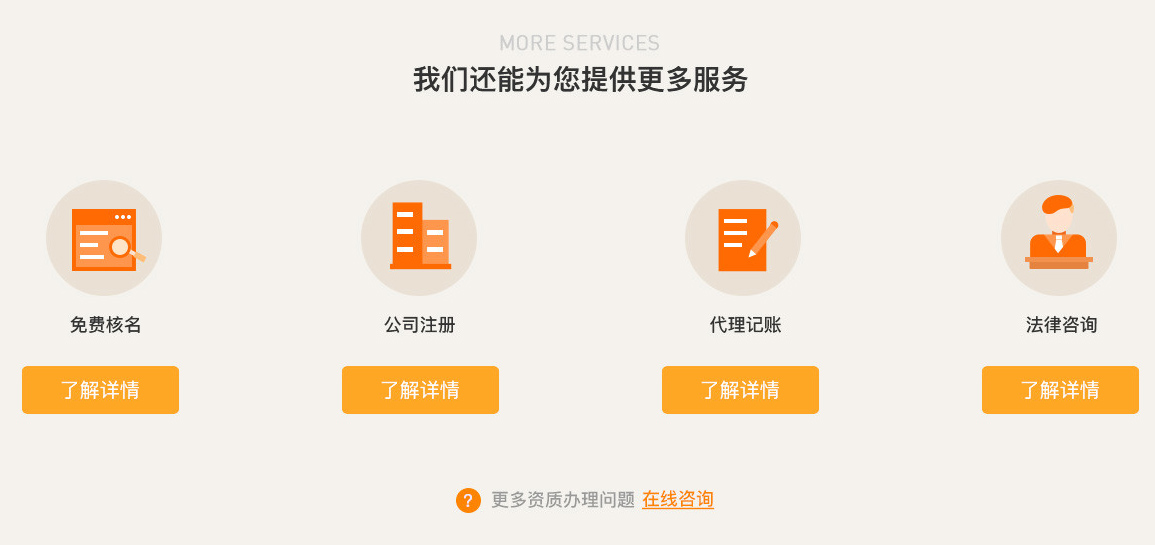Tap 了解详情 under 免费核名
The height and width of the screenshot is (545, 1155).
100,390
